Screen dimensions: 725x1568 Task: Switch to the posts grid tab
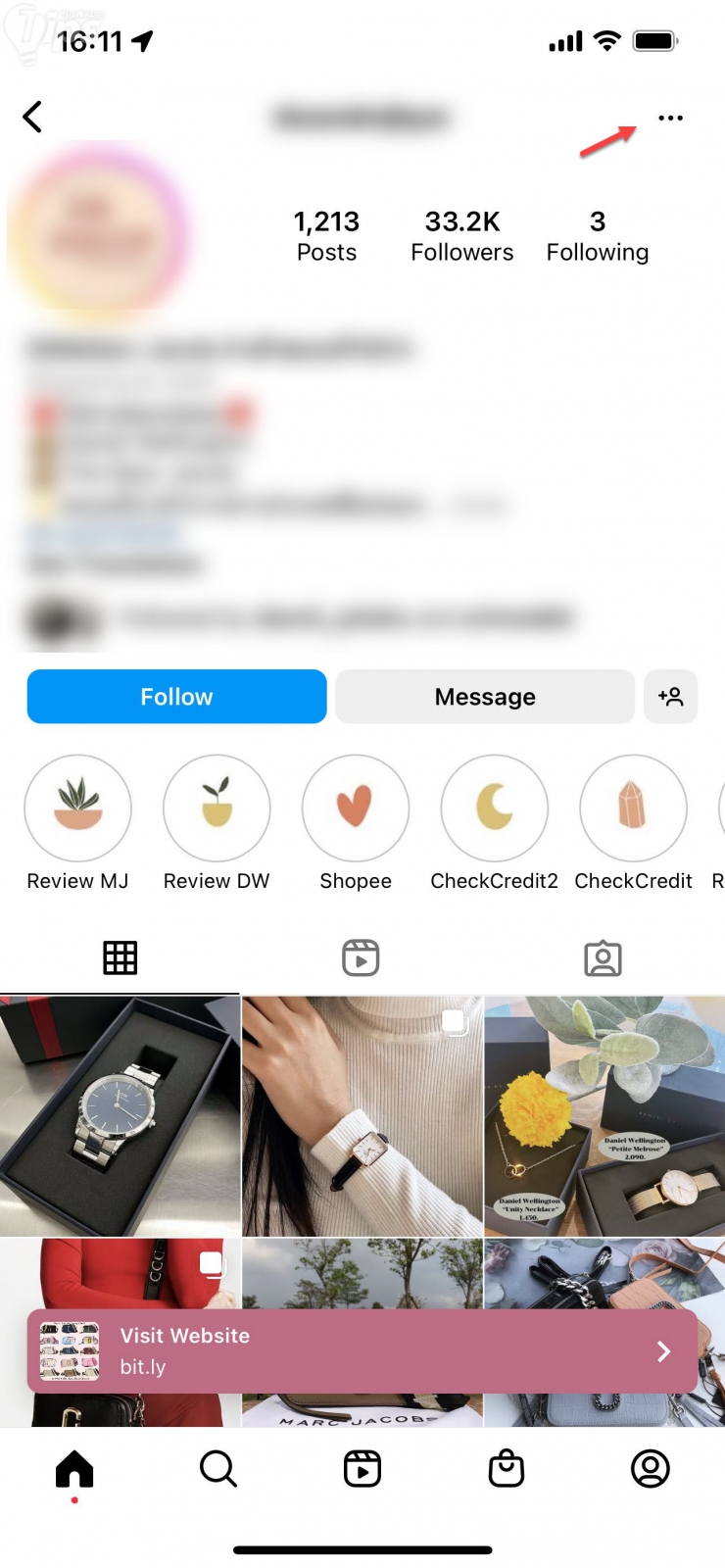pyautogui.click(x=120, y=957)
